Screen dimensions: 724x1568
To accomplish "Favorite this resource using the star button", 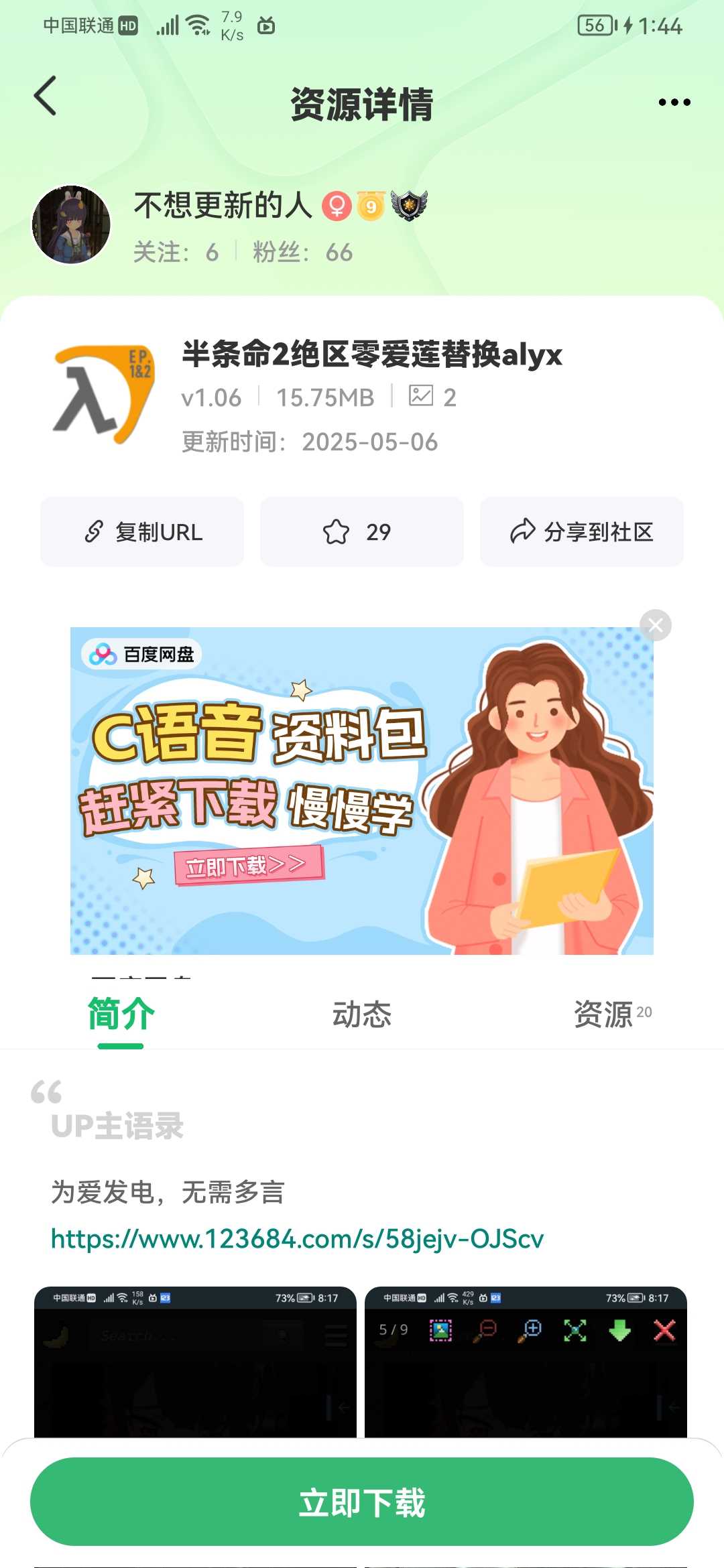I will [361, 532].
